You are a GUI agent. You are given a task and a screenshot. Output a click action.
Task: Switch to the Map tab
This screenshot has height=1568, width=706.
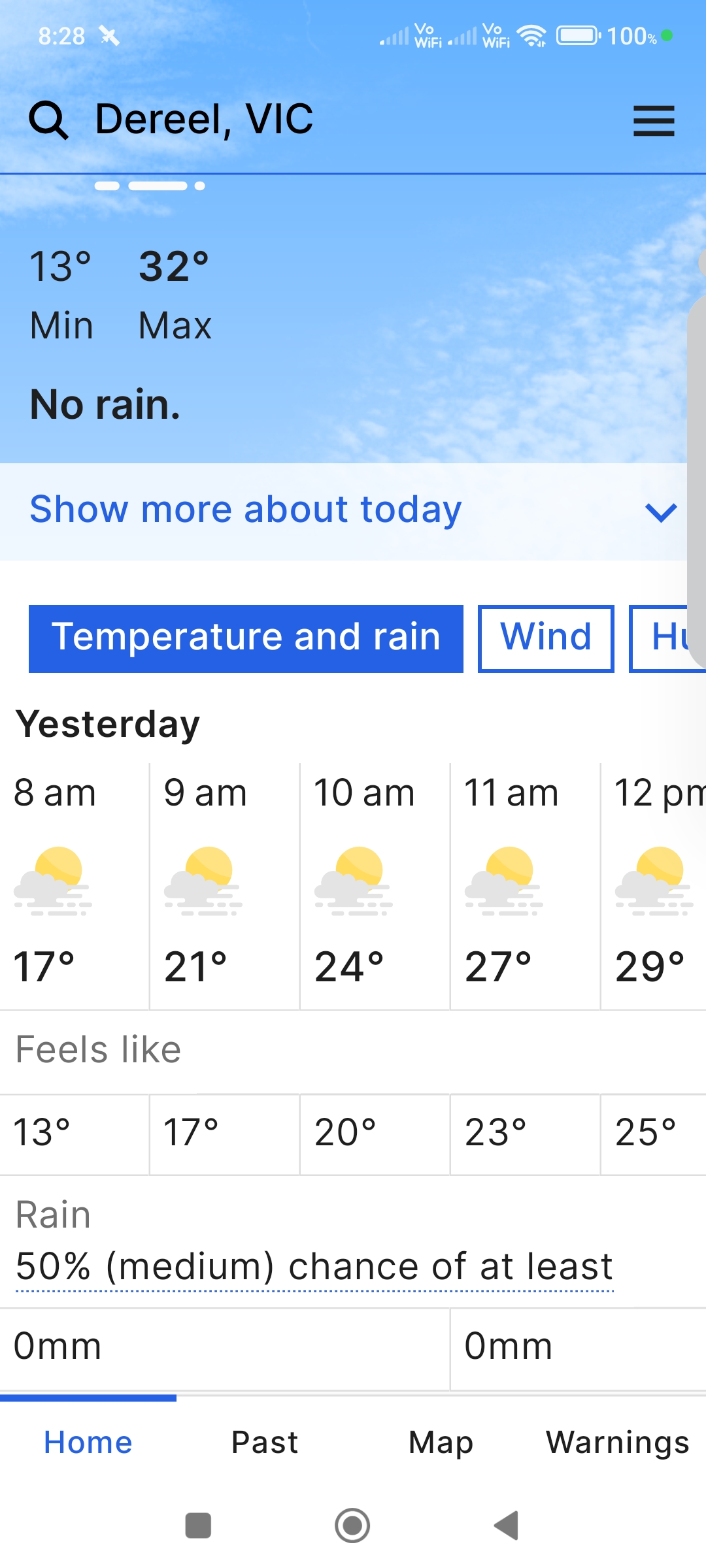pos(441,1443)
